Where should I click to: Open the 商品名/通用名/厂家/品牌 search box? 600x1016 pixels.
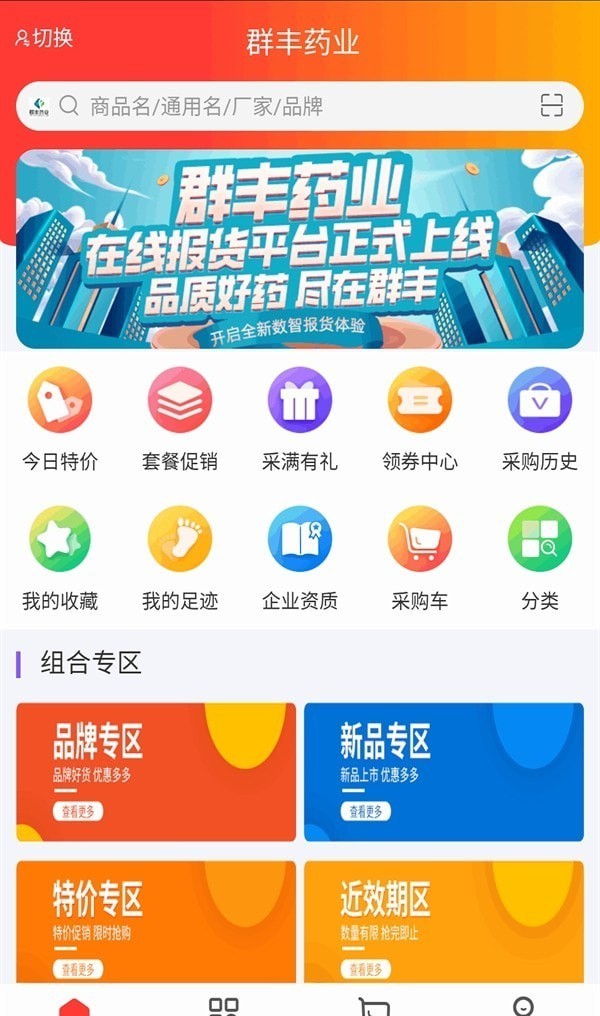300,106
